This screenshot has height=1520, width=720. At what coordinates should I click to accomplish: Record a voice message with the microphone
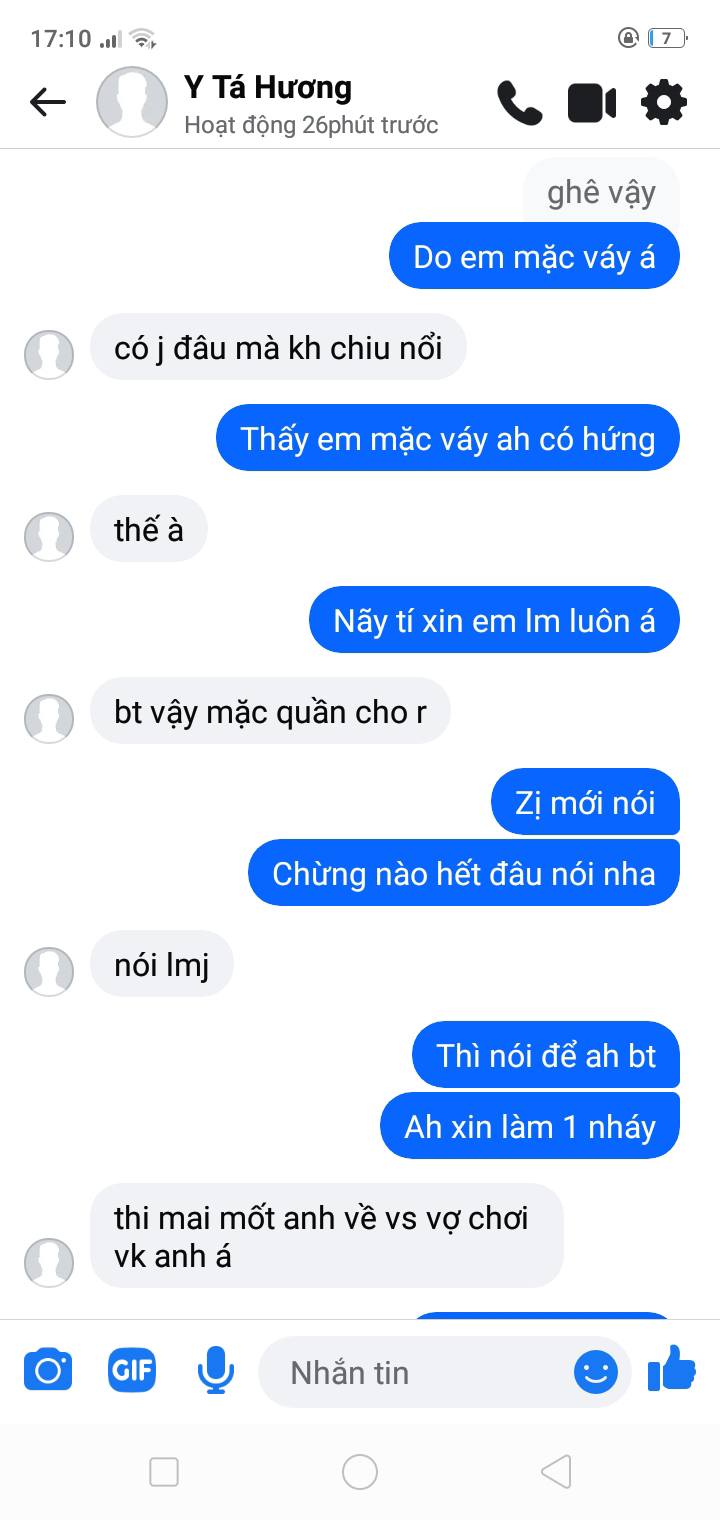coord(215,1371)
